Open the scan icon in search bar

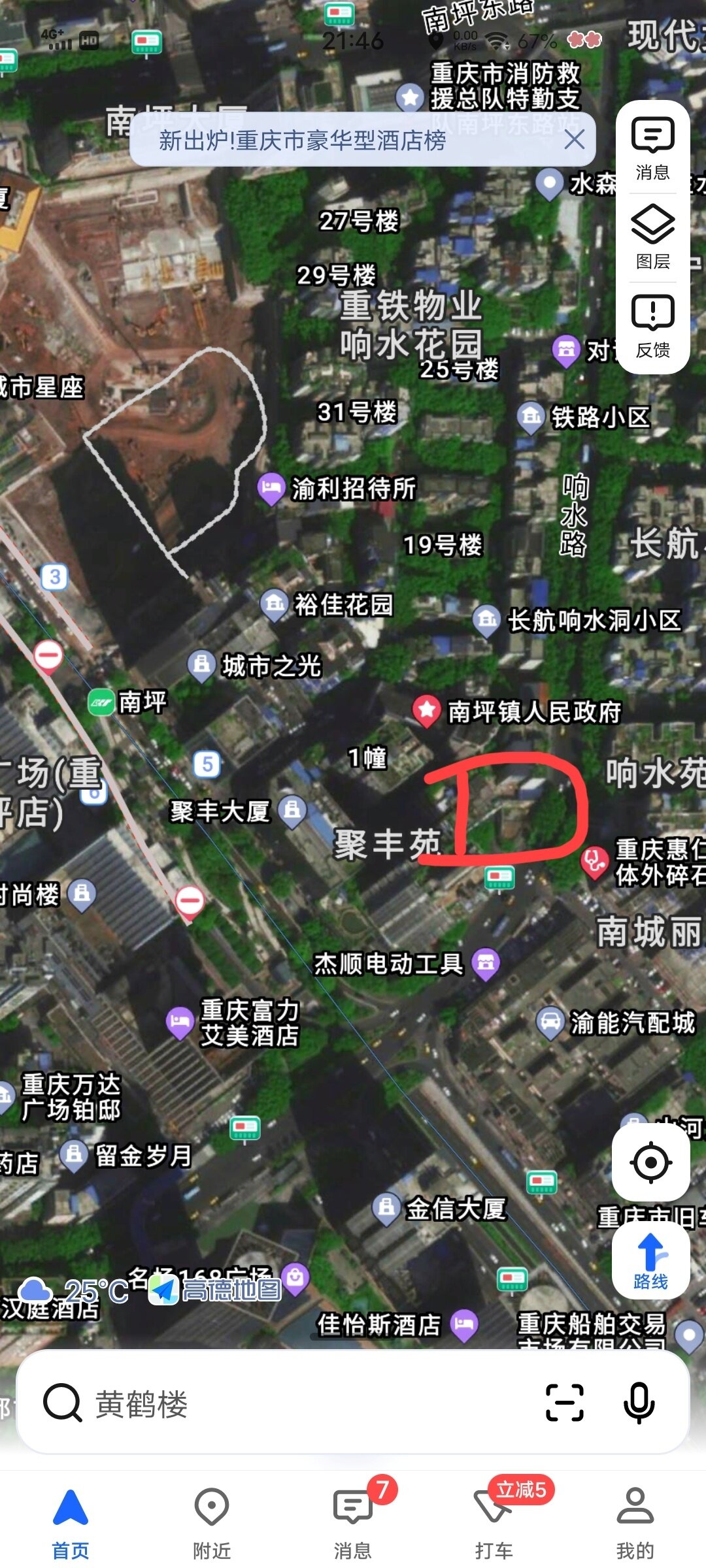[564, 1403]
